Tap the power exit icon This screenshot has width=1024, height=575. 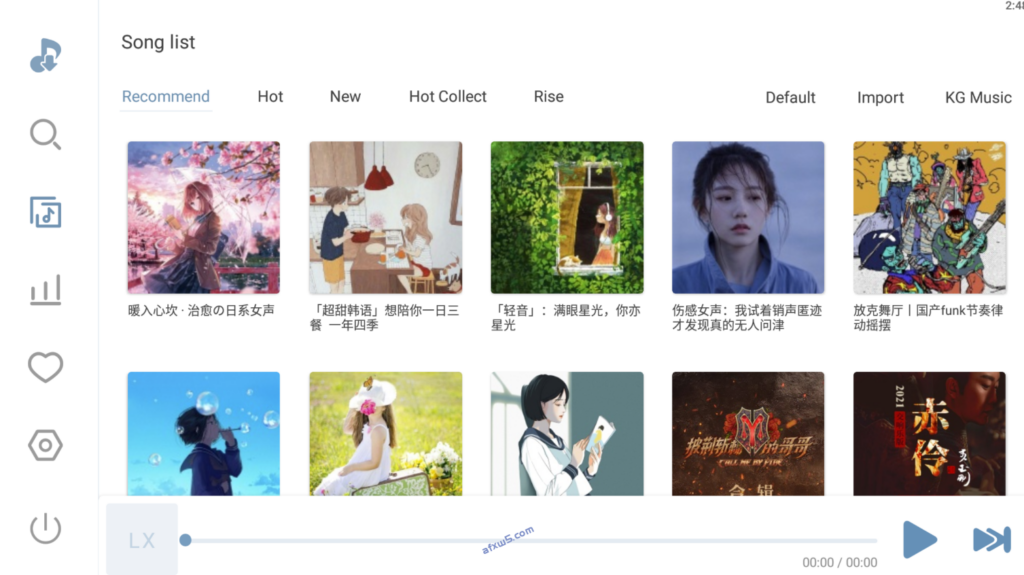(x=45, y=528)
